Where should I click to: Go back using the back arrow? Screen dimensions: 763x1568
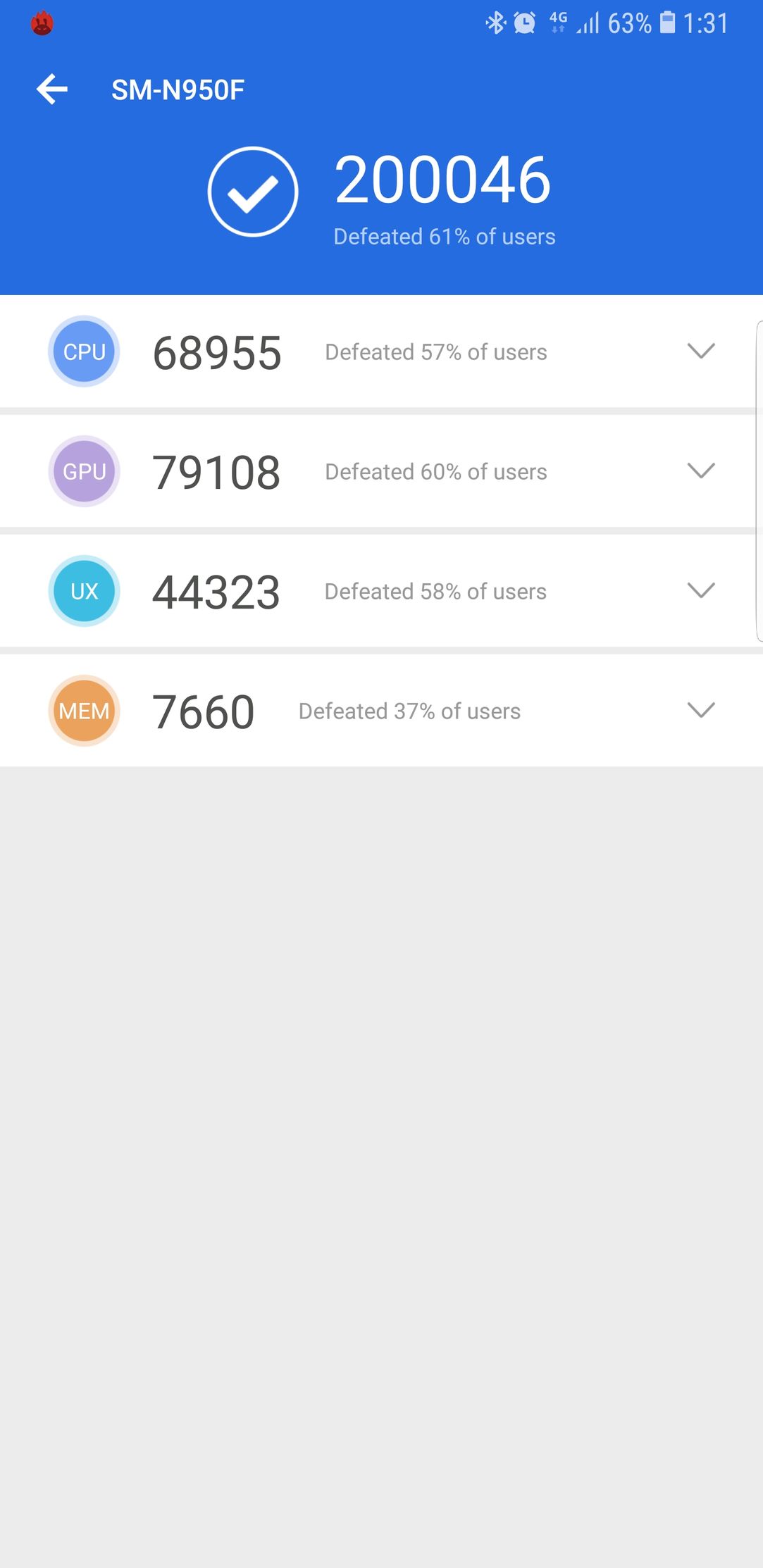pos(52,89)
